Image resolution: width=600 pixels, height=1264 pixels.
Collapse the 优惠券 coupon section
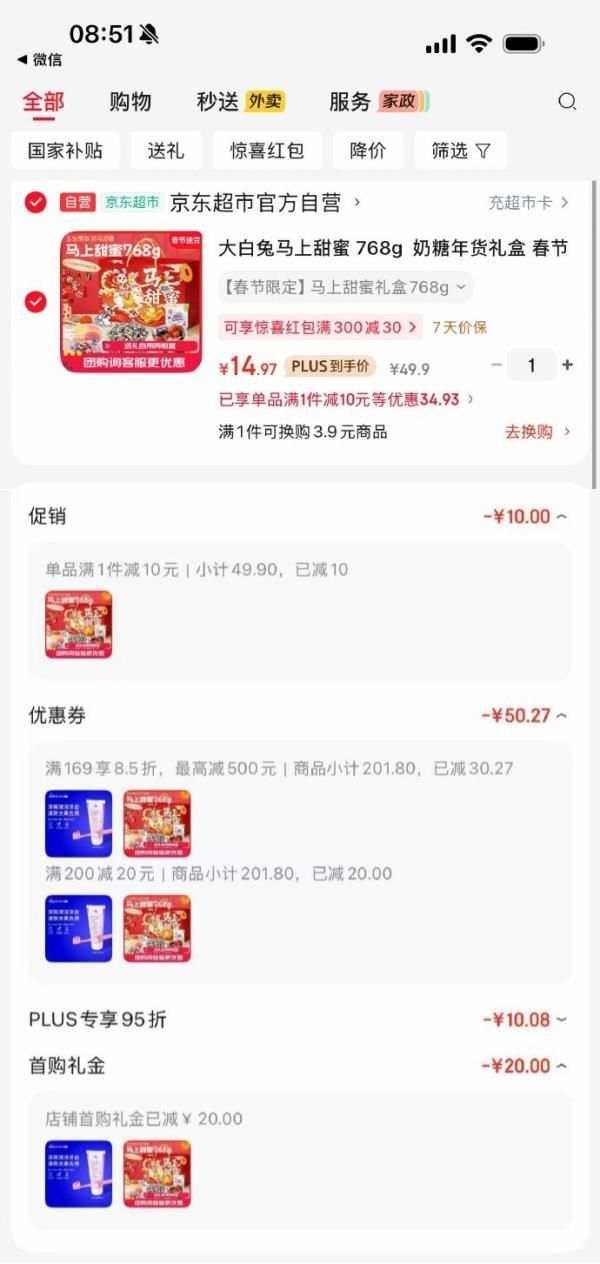[561, 716]
